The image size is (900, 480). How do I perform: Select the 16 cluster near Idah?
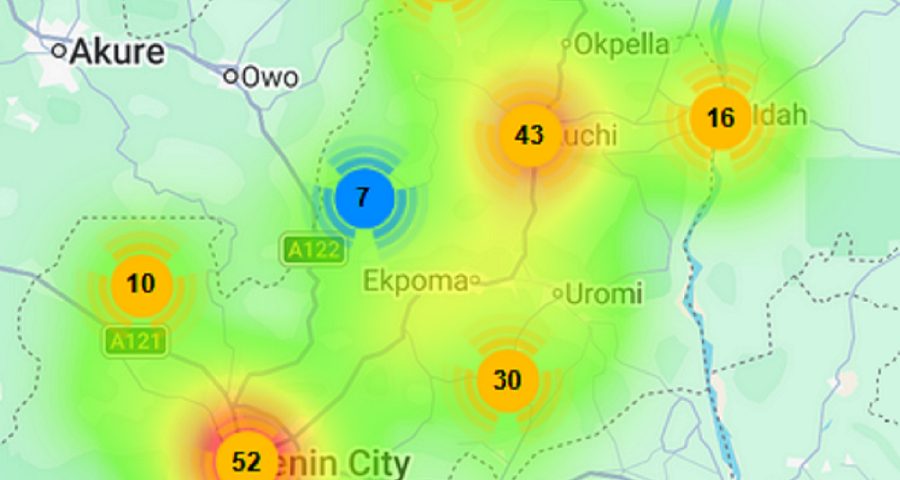coord(720,118)
